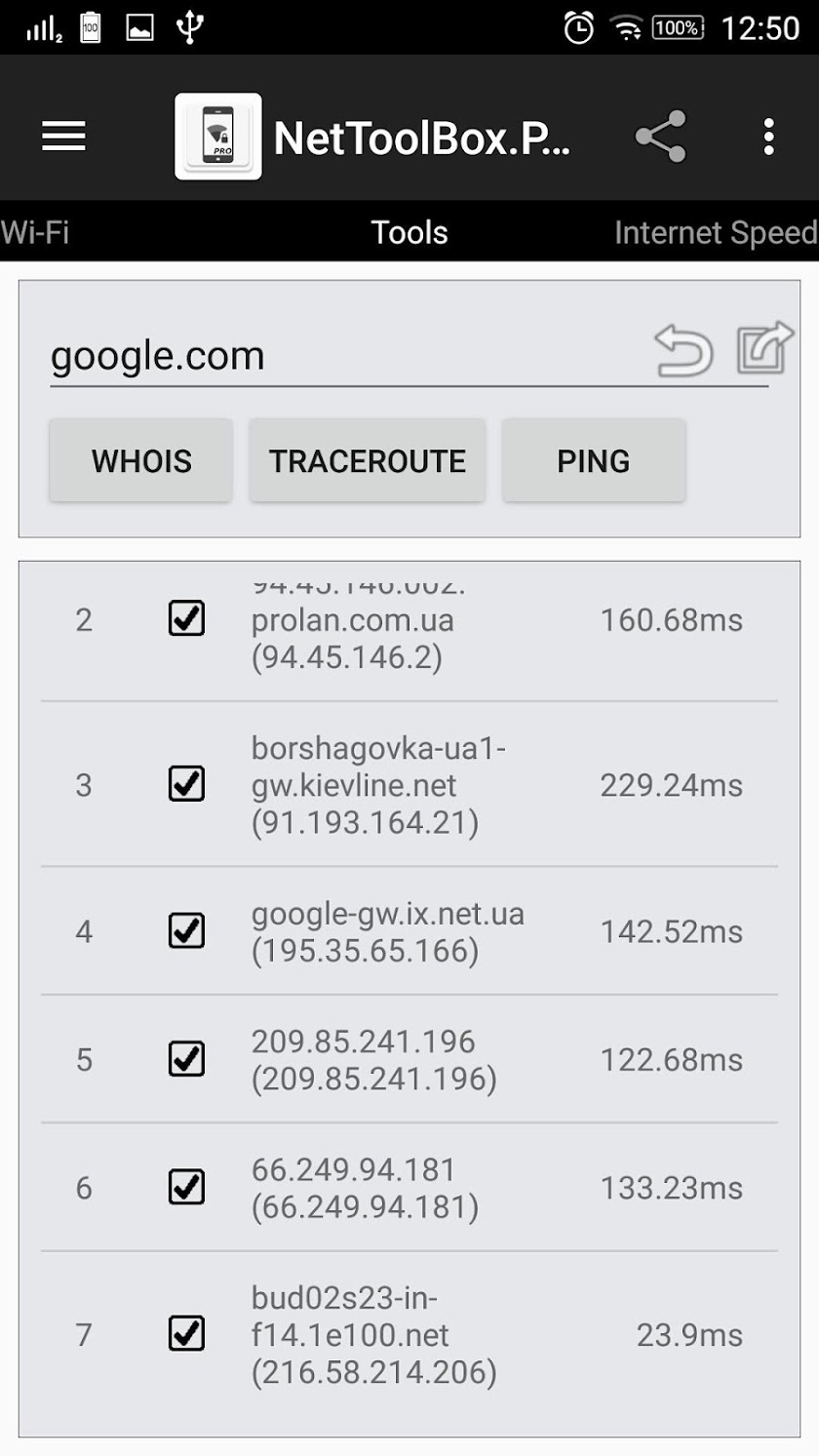Uncheck hop 2 prolan.com.ua checkbox

(186, 618)
